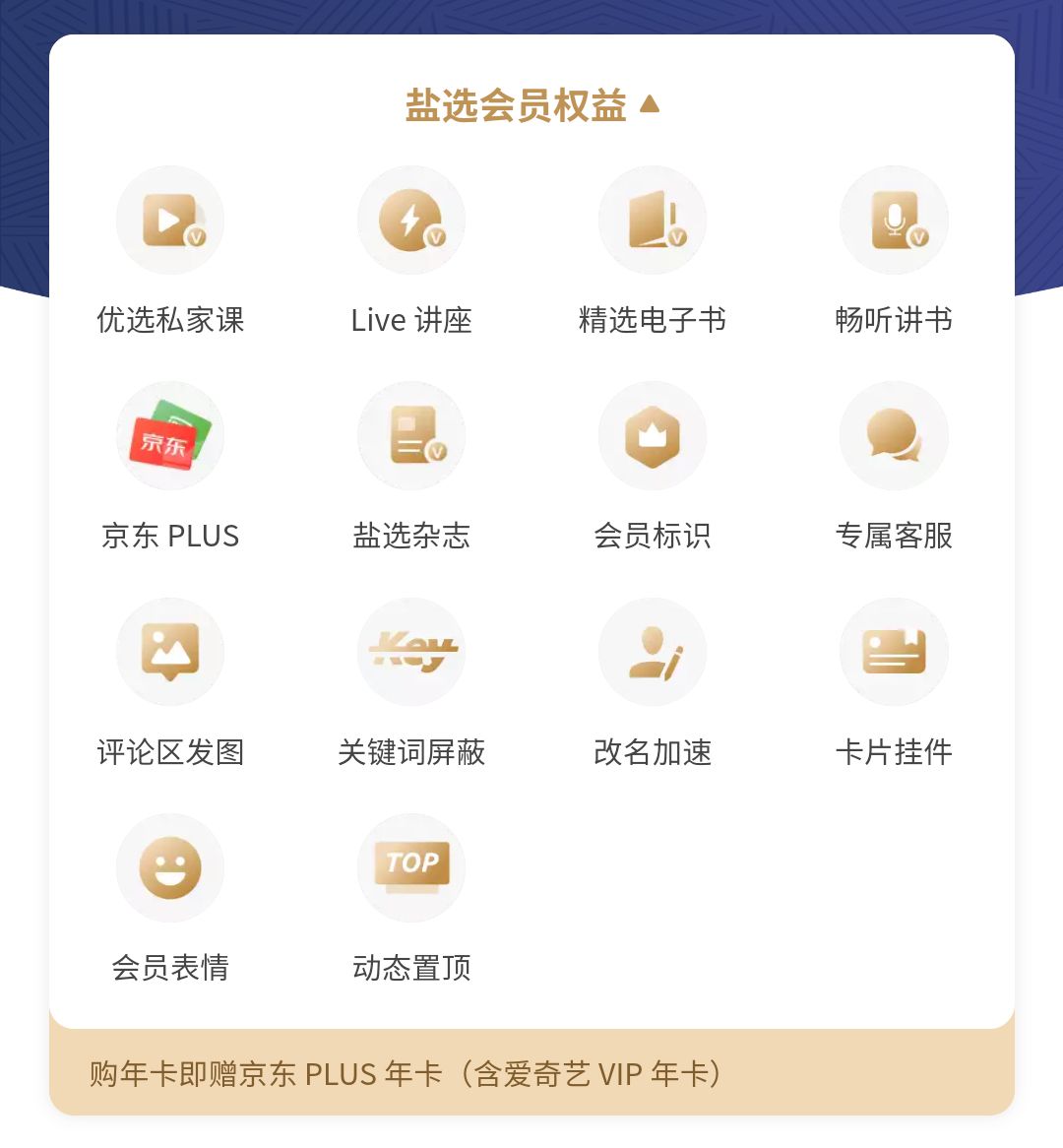View the 会员标识 benefit

point(653,436)
